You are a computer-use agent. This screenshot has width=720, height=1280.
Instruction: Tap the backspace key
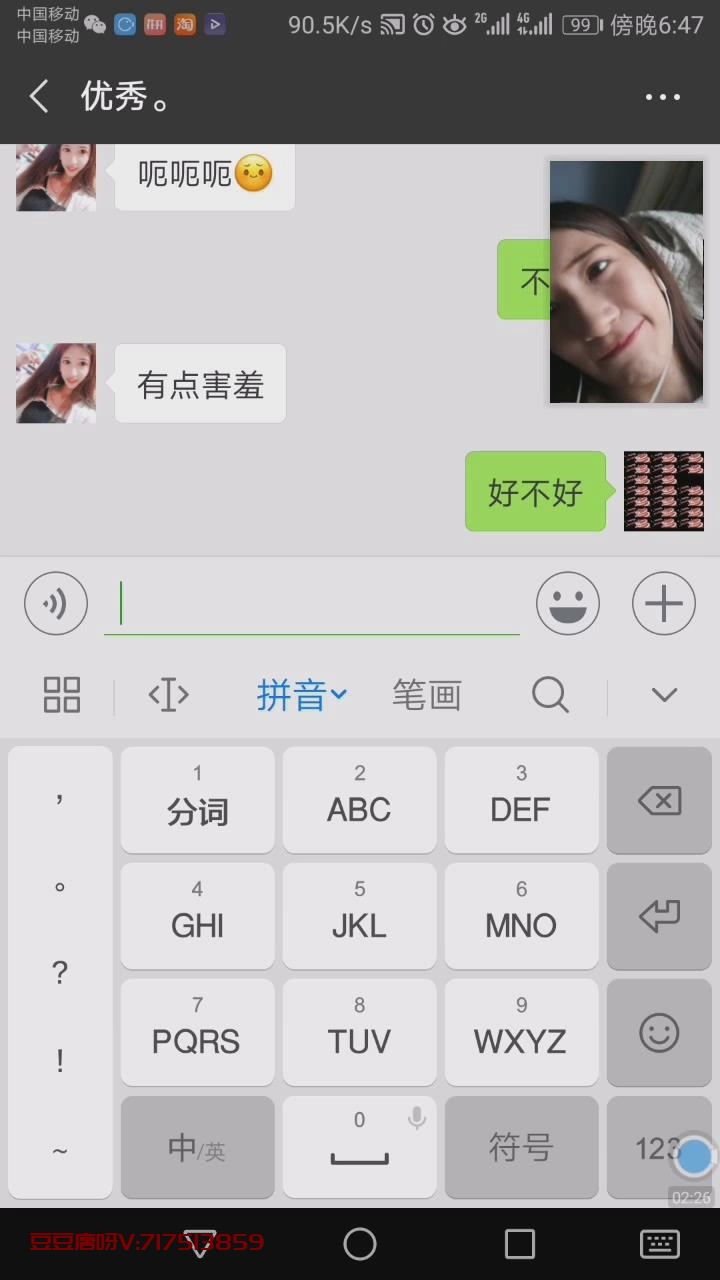(659, 800)
